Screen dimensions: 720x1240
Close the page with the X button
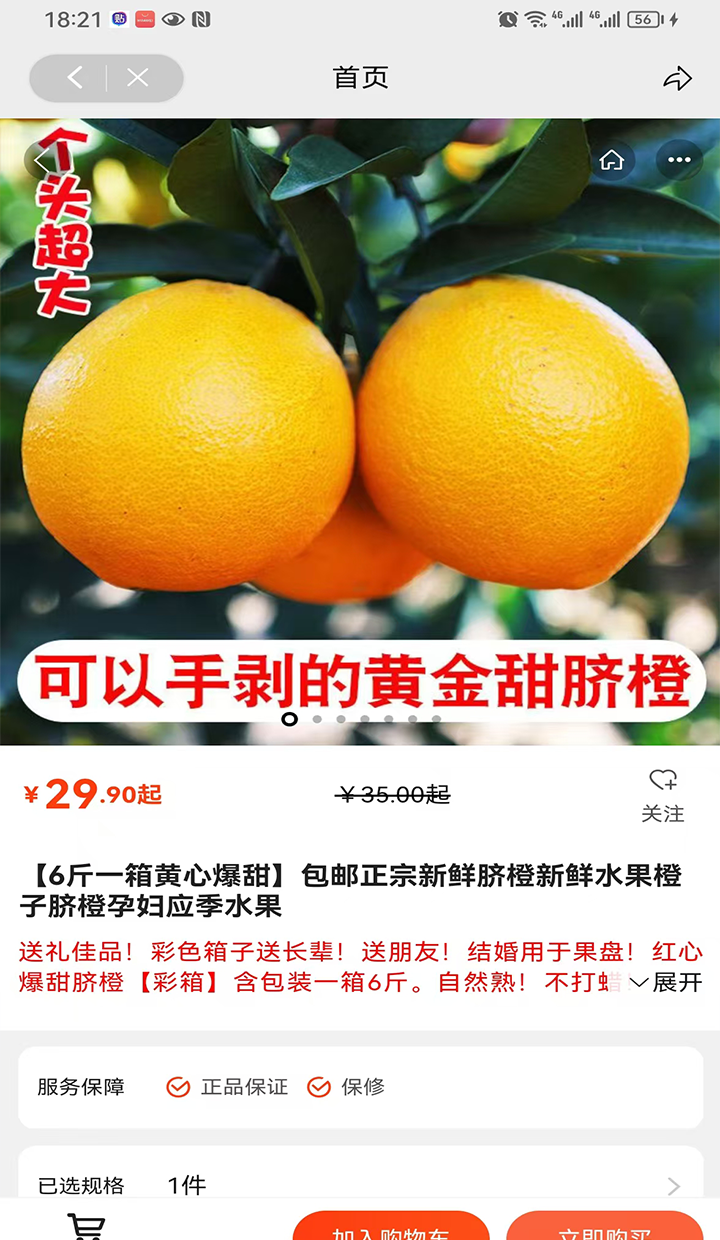click(x=138, y=78)
